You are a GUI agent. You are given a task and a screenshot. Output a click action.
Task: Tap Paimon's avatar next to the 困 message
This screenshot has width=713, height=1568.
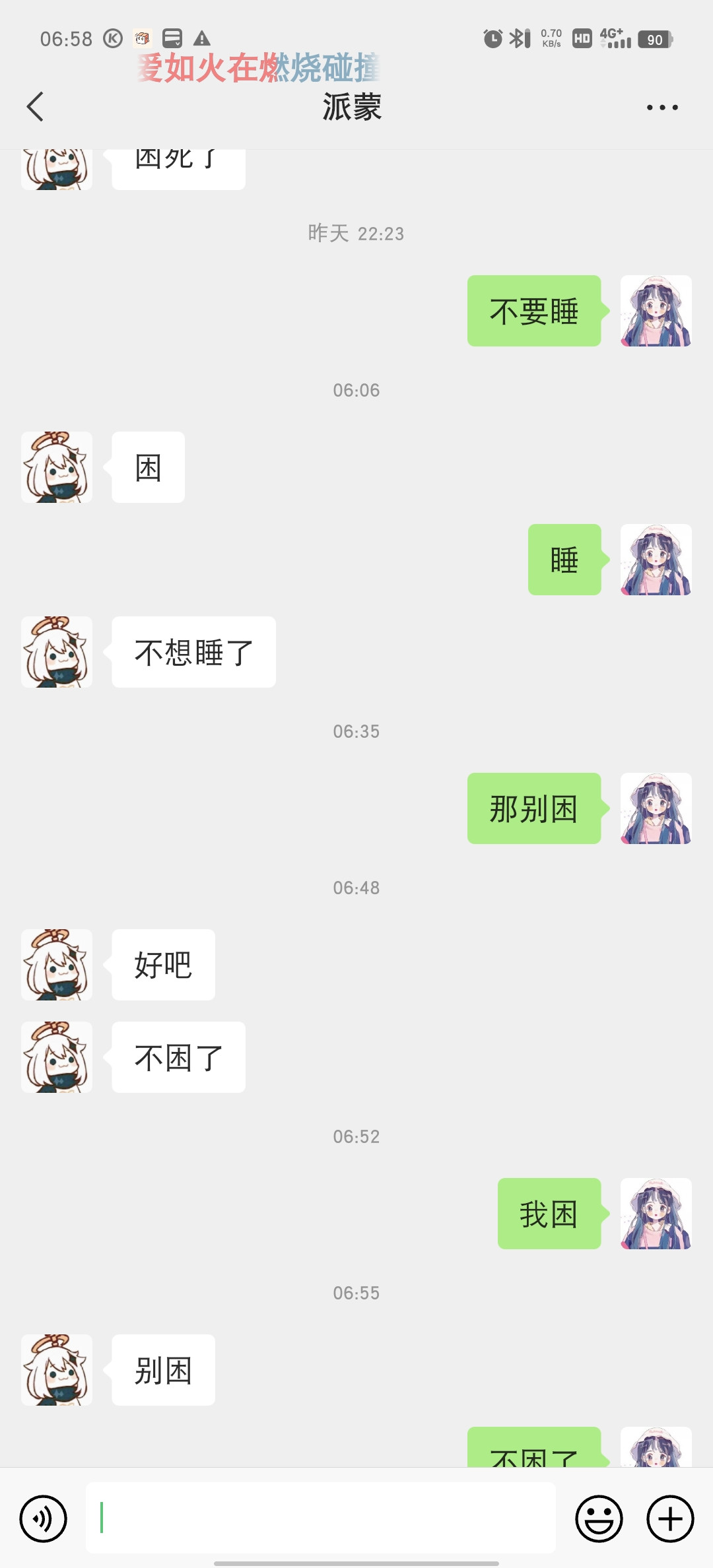(56, 466)
